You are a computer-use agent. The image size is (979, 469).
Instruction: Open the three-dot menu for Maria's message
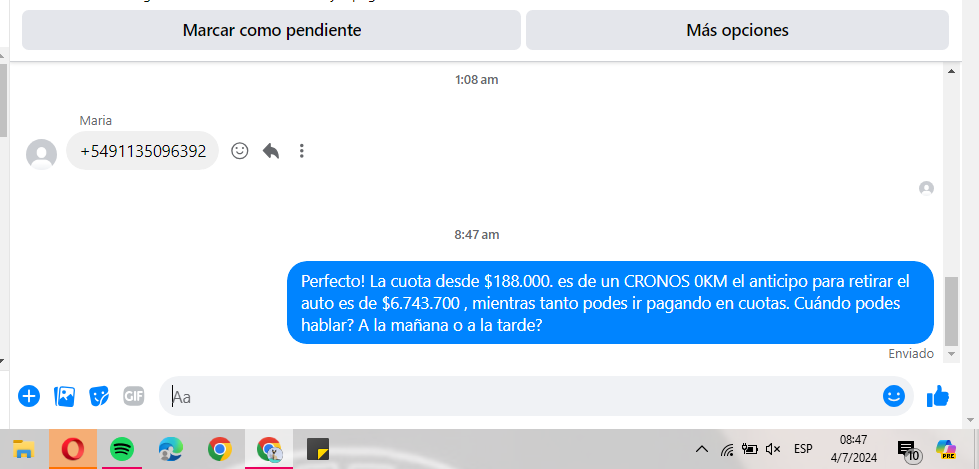[x=301, y=151]
